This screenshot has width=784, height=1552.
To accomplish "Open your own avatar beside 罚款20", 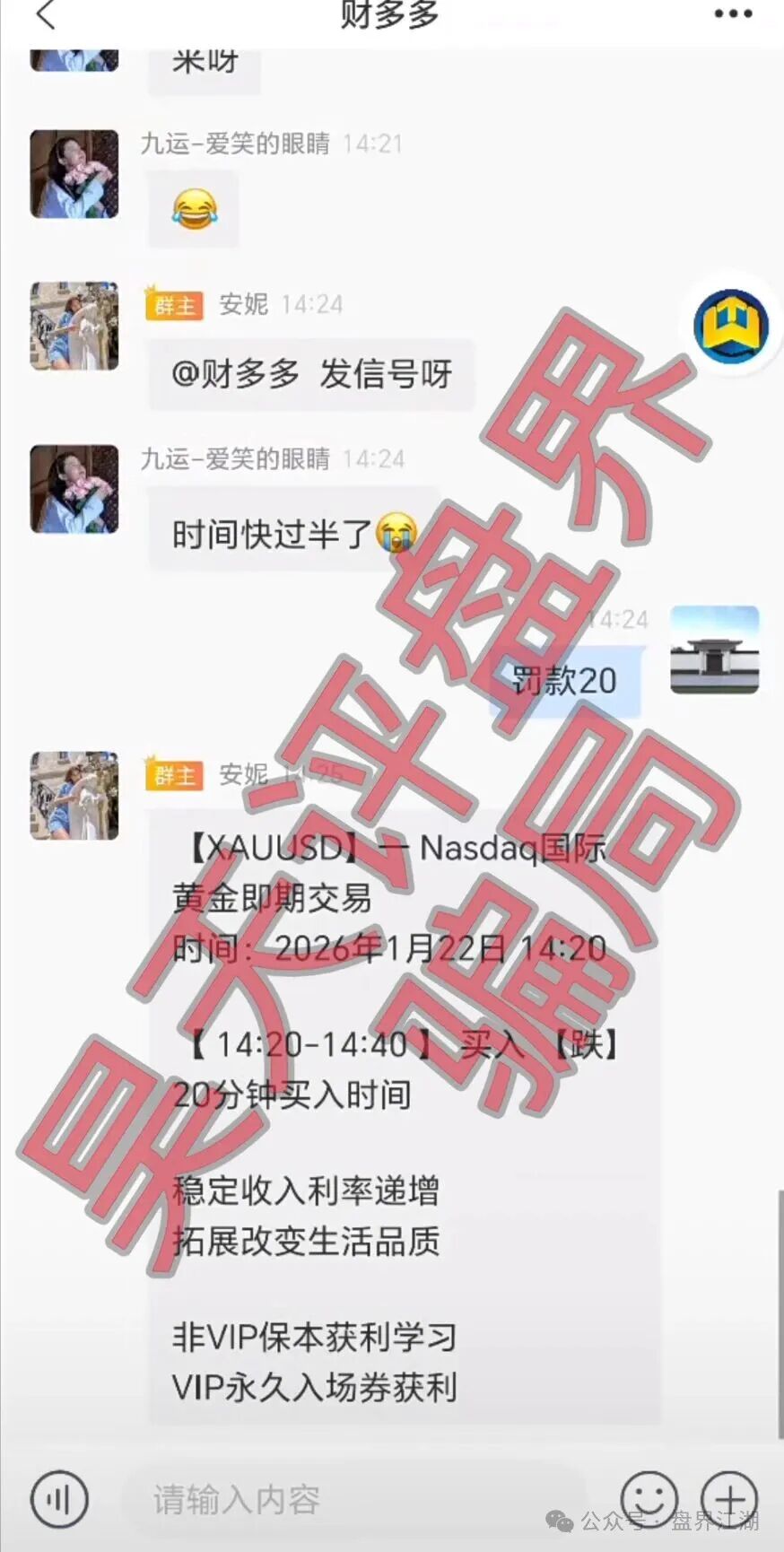I will (715, 650).
